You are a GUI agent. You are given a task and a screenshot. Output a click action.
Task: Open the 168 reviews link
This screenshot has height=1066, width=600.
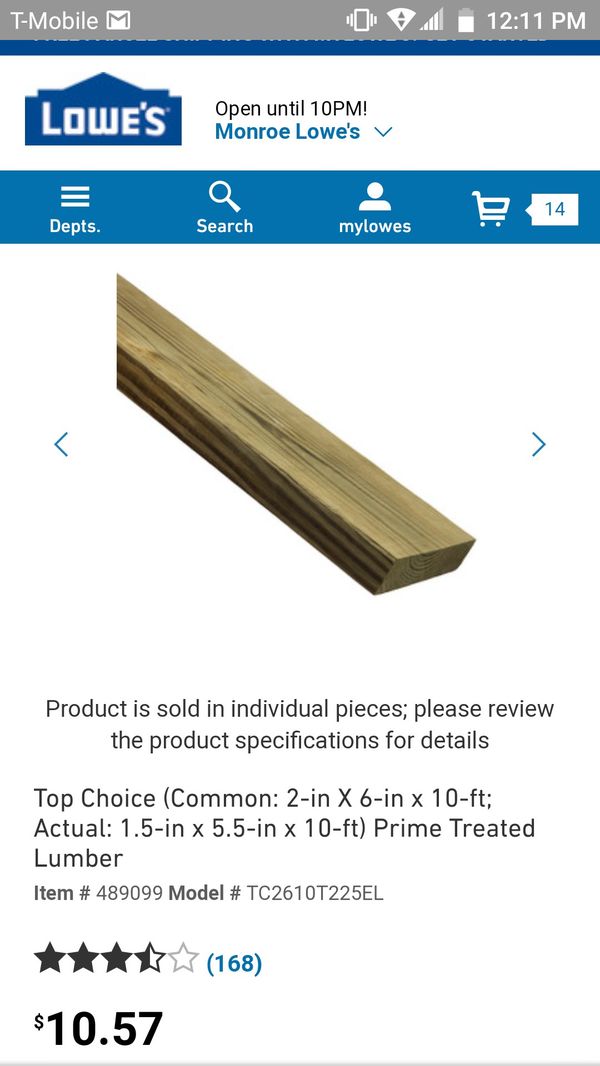(234, 963)
